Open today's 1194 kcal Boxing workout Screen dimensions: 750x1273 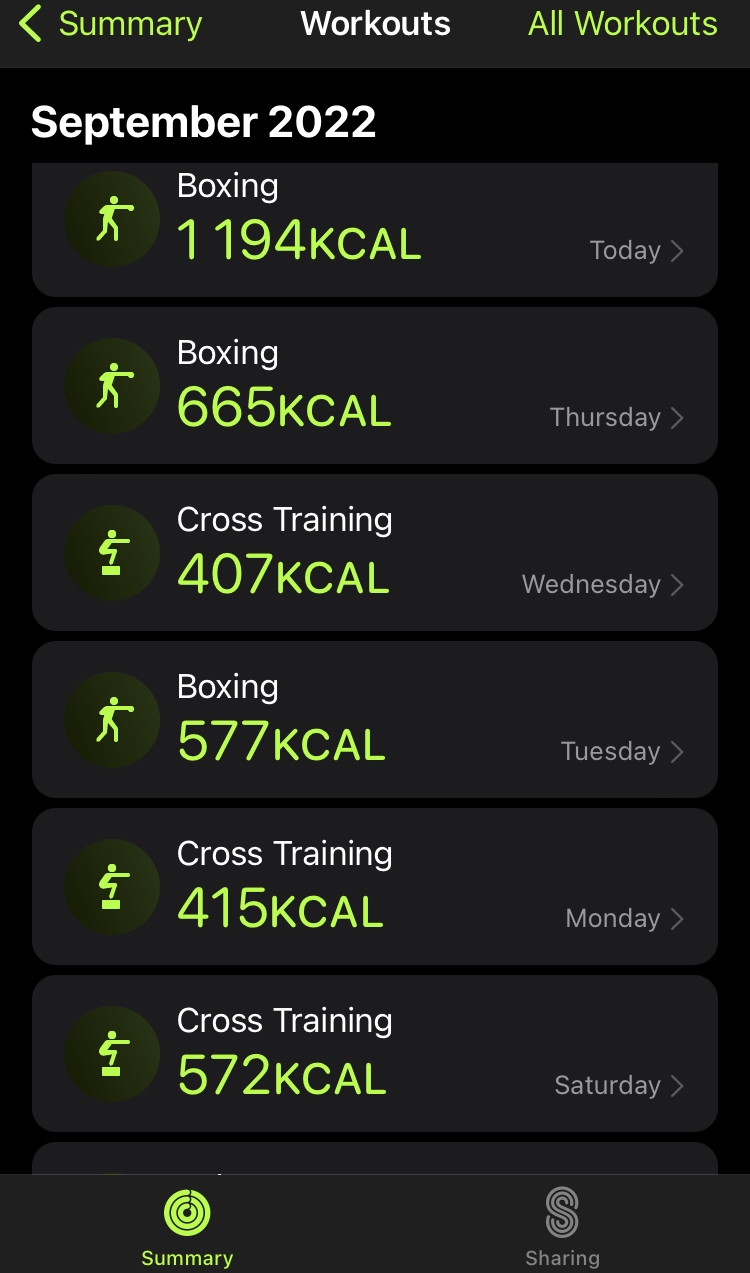[375, 230]
